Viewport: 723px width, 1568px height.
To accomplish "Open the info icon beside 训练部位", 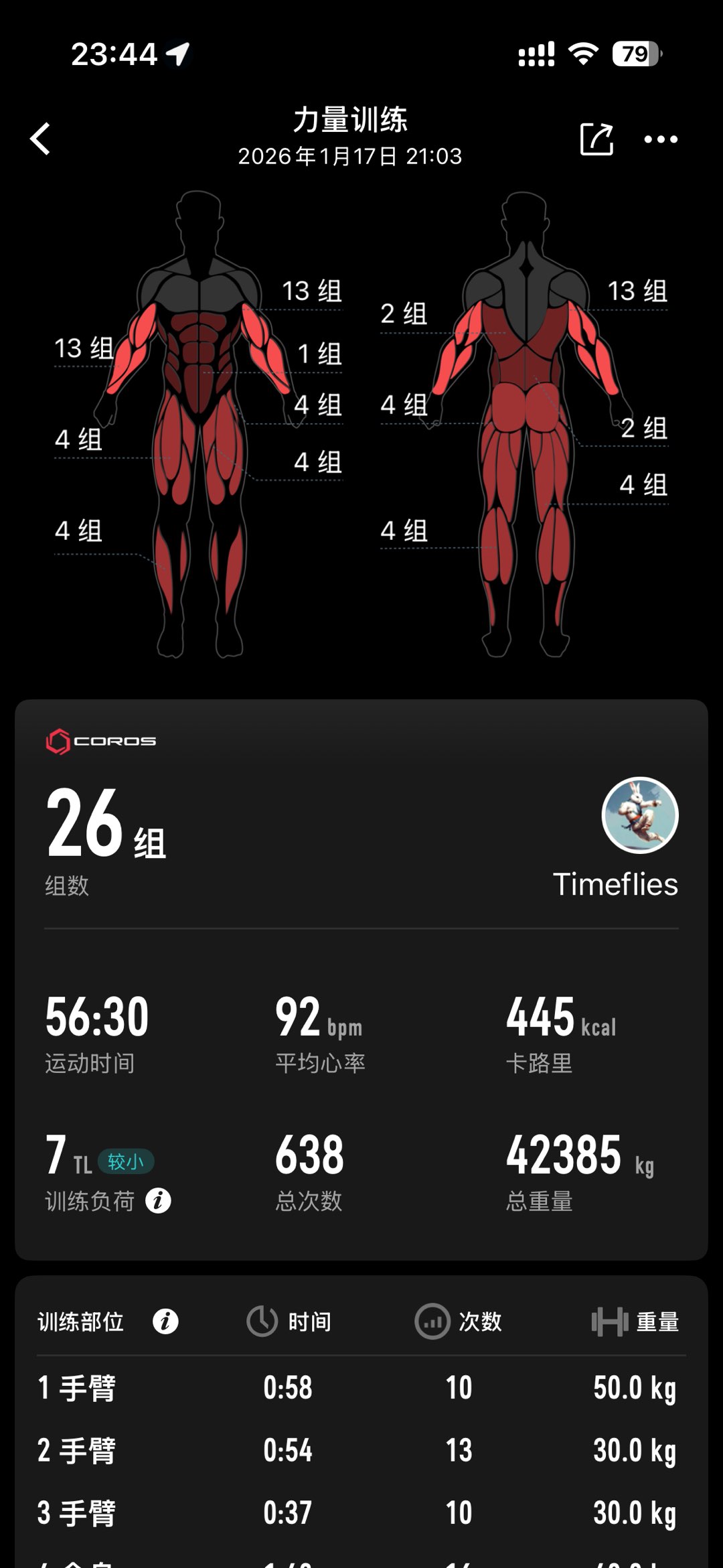I will [x=165, y=1322].
